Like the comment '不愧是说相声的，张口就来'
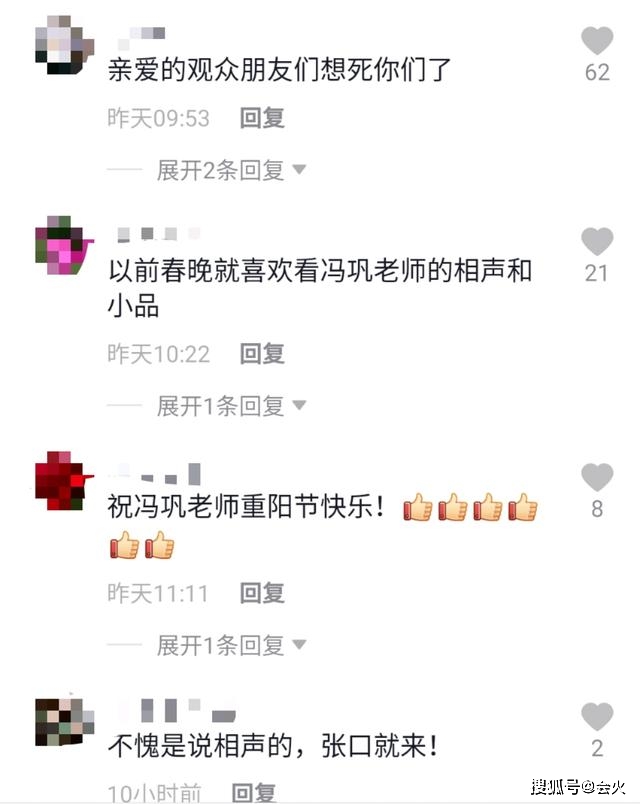 [x=597, y=716]
